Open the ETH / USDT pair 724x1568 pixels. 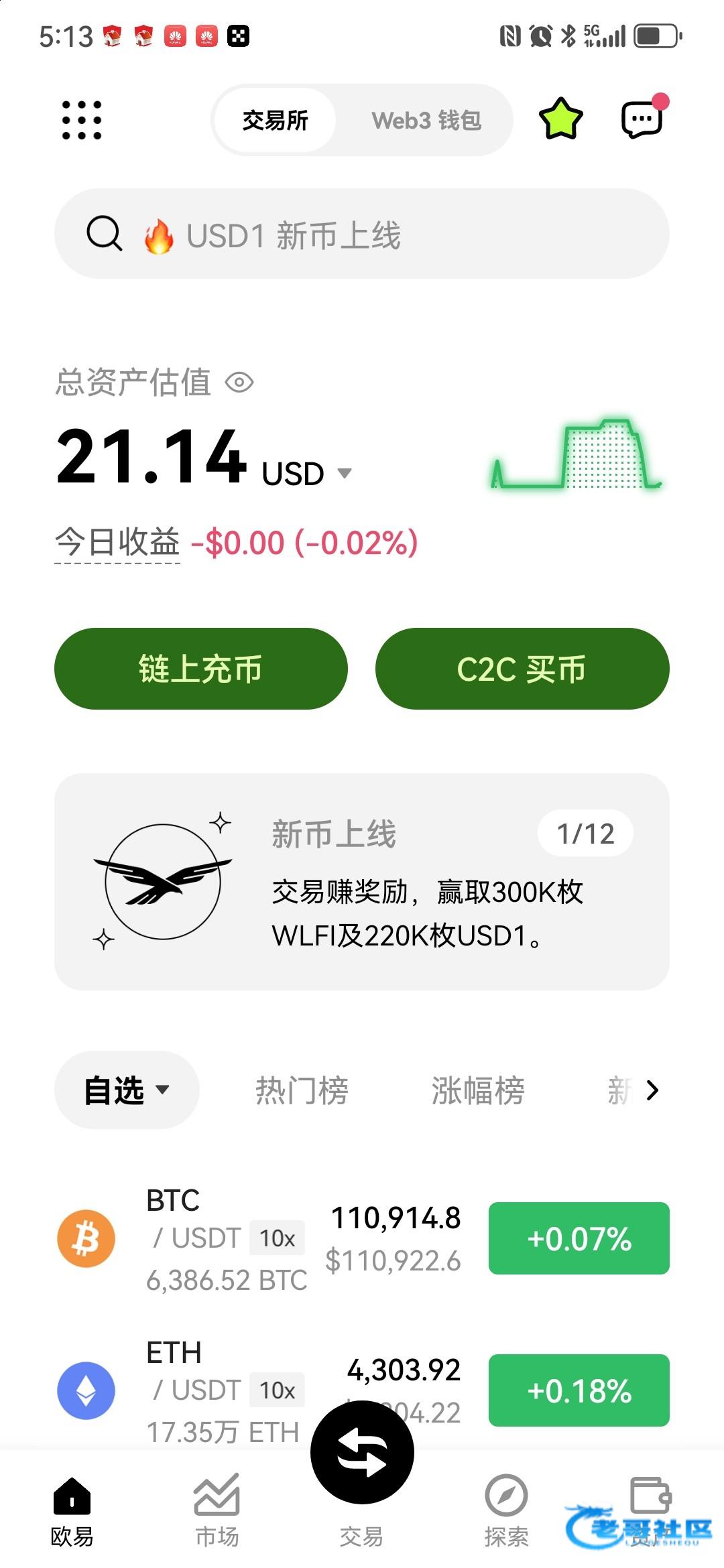(362, 1390)
